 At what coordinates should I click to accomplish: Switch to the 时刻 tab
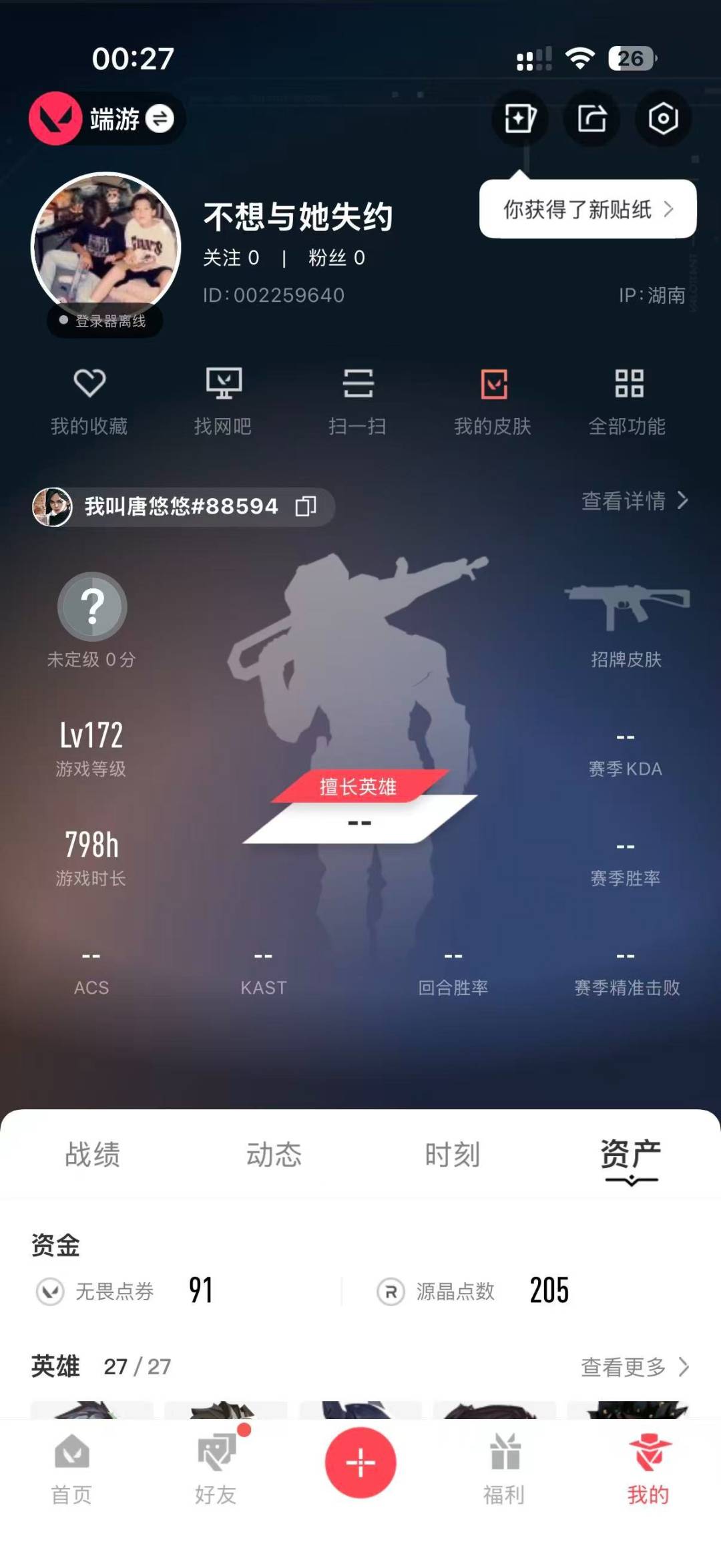[x=453, y=1155]
